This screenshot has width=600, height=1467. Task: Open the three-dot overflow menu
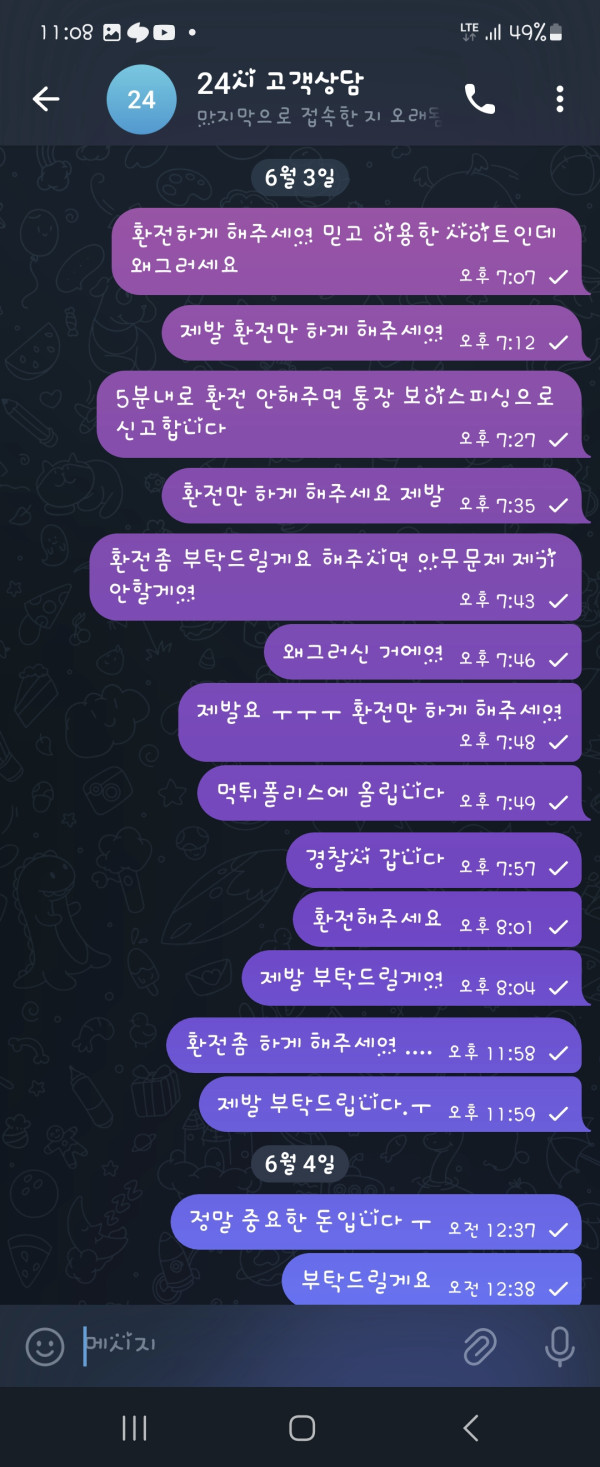[x=559, y=98]
